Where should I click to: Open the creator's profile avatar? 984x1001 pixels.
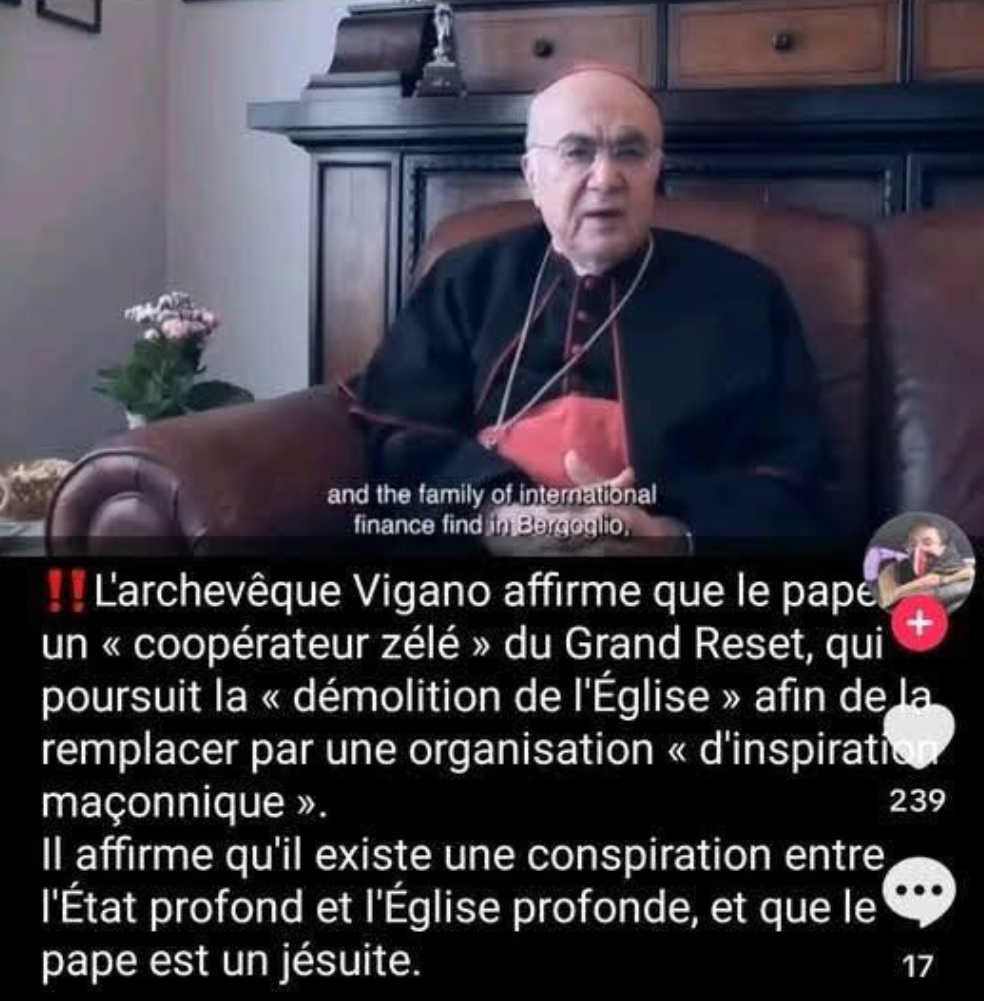(918, 563)
